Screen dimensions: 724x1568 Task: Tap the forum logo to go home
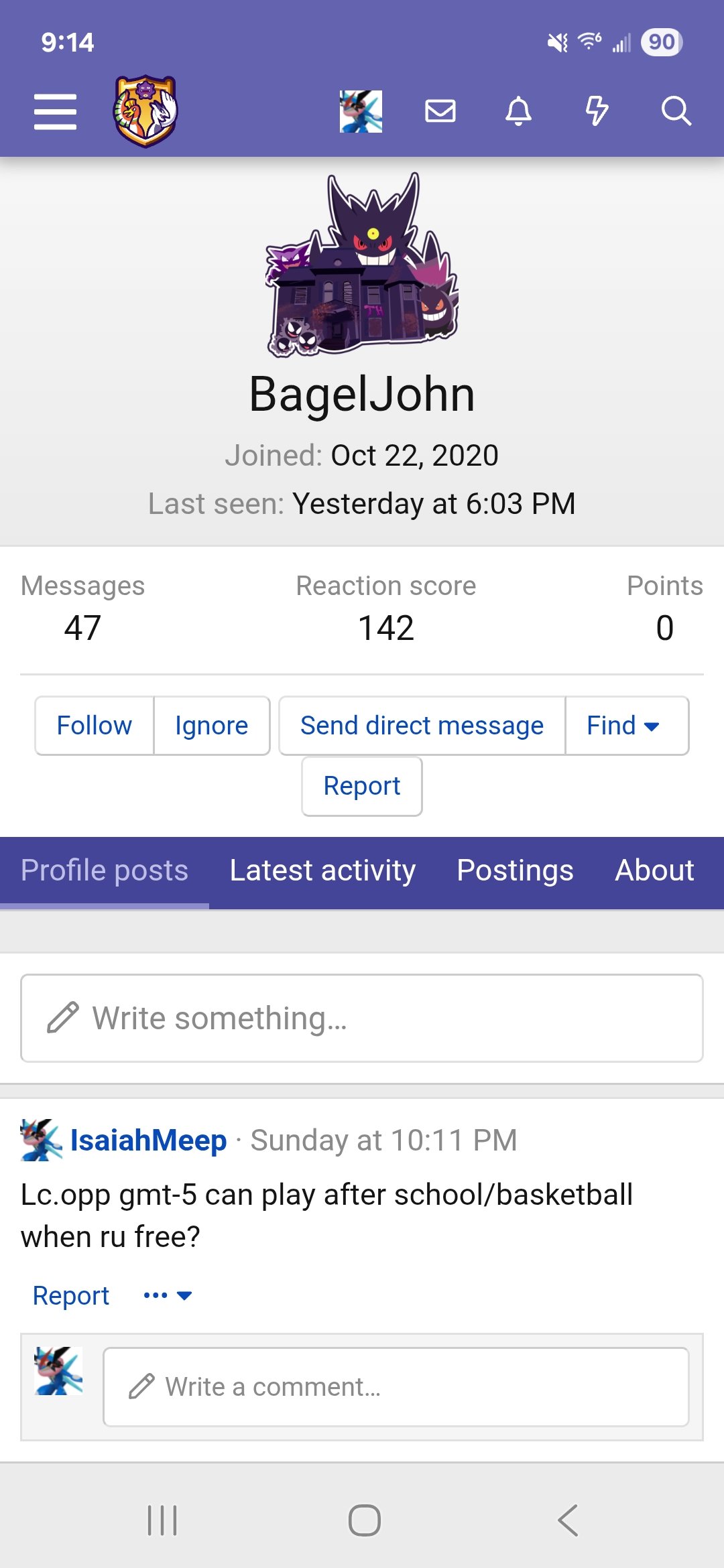(145, 111)
